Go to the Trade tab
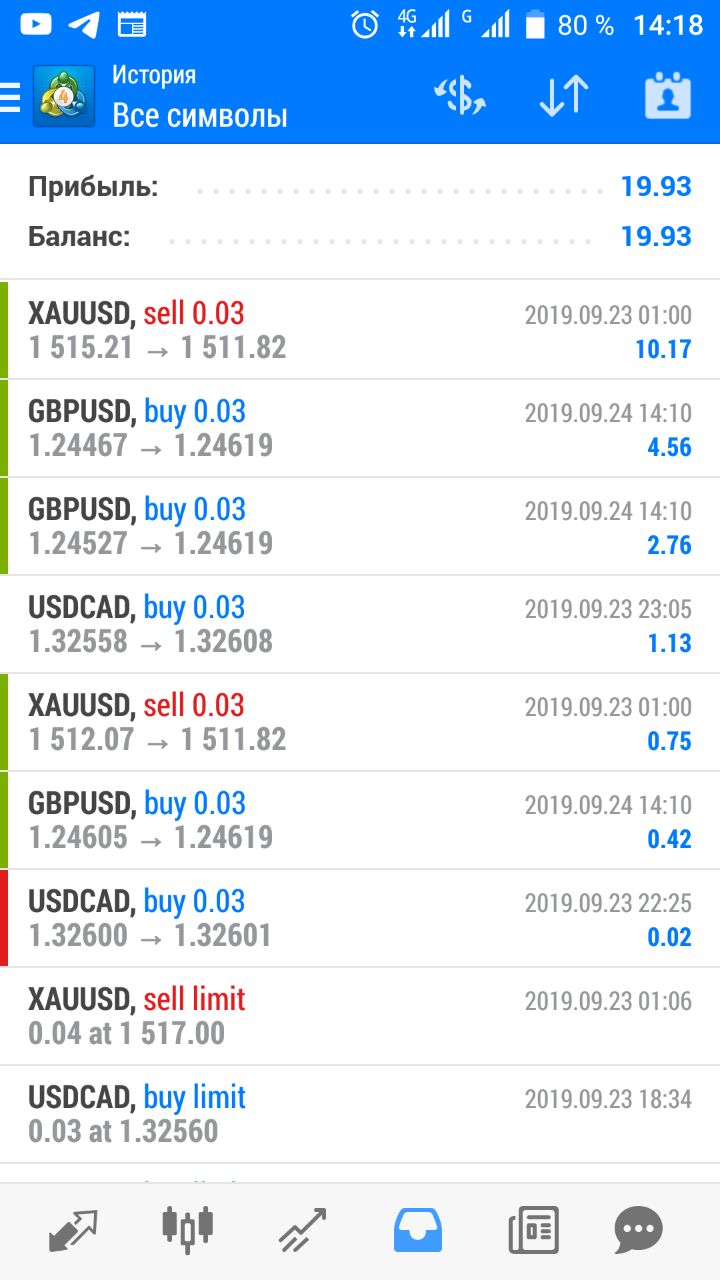The height and width of the screenshot is (1280, 720). [302, 1230]
